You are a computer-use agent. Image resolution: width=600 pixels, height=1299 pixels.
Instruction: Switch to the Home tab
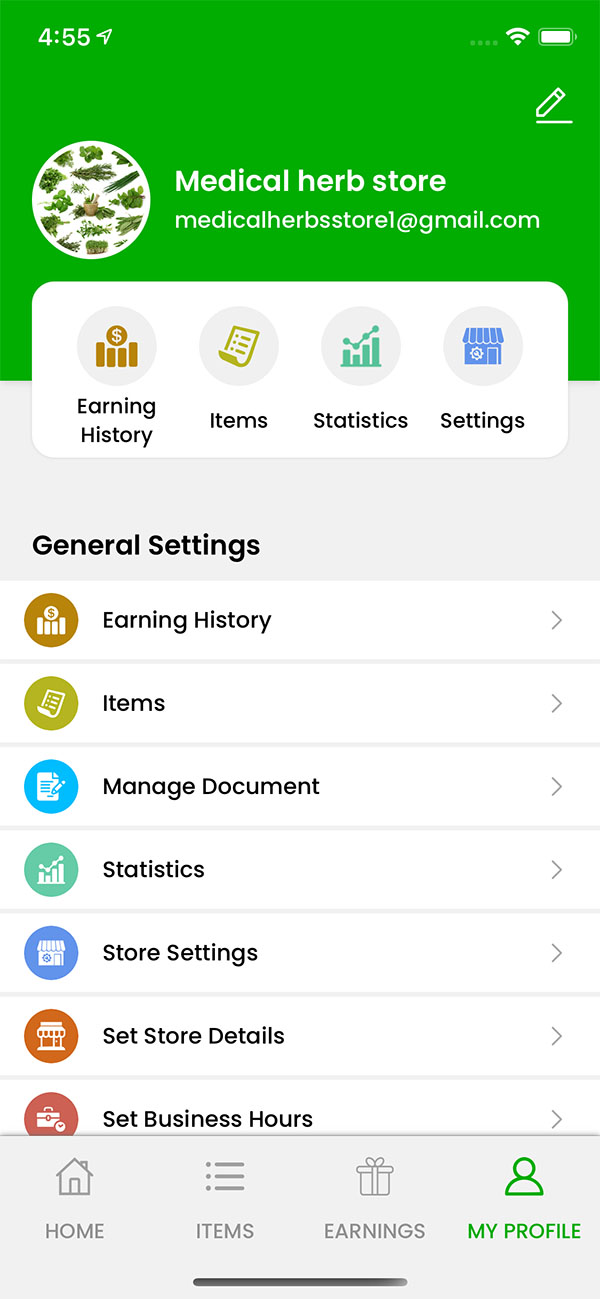click(75, 1198)
